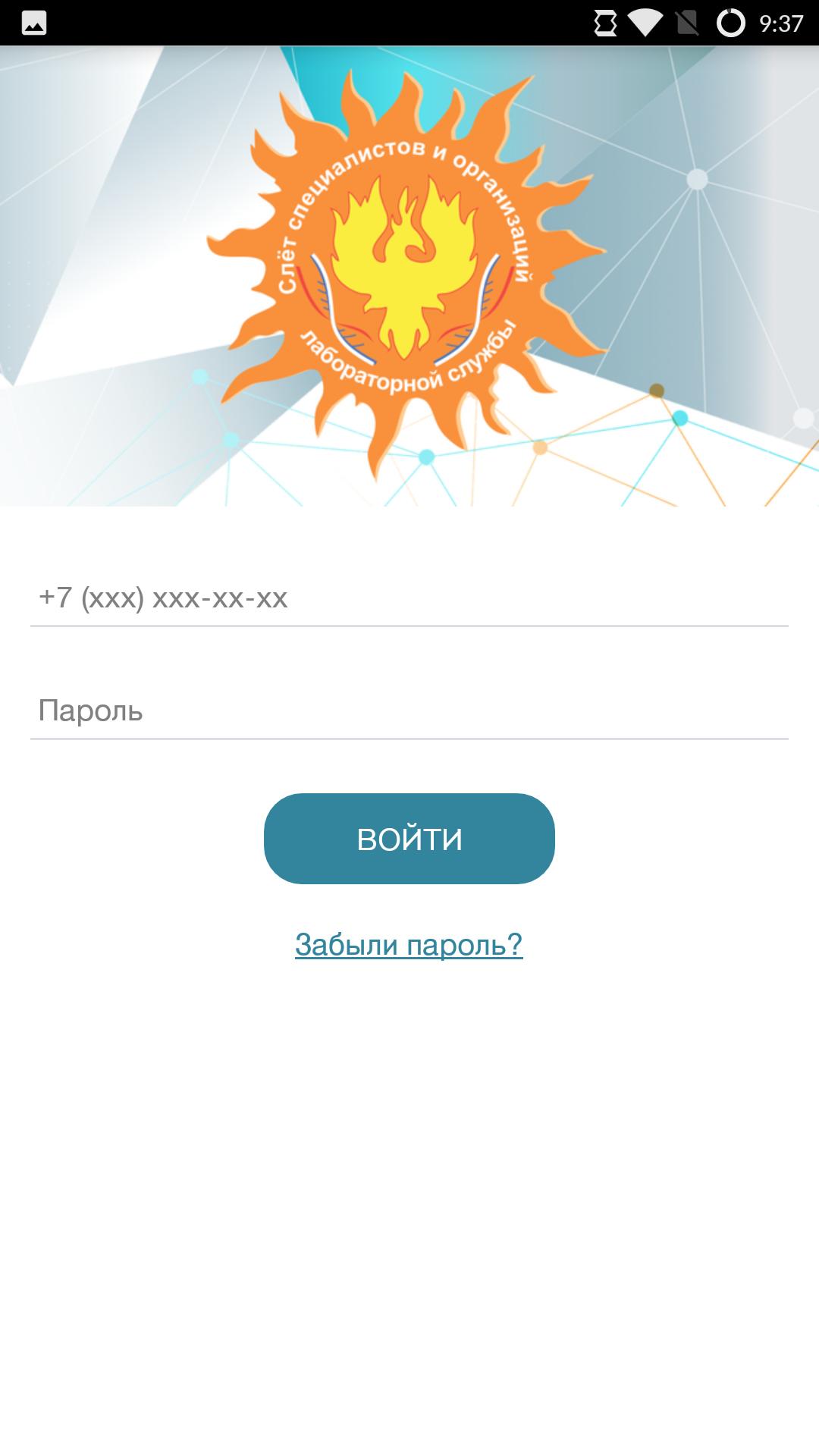The width and height of the screenshot is (819, 1456).
Task: Tap the ВОЙТИ login button
Action: point(409,839)
